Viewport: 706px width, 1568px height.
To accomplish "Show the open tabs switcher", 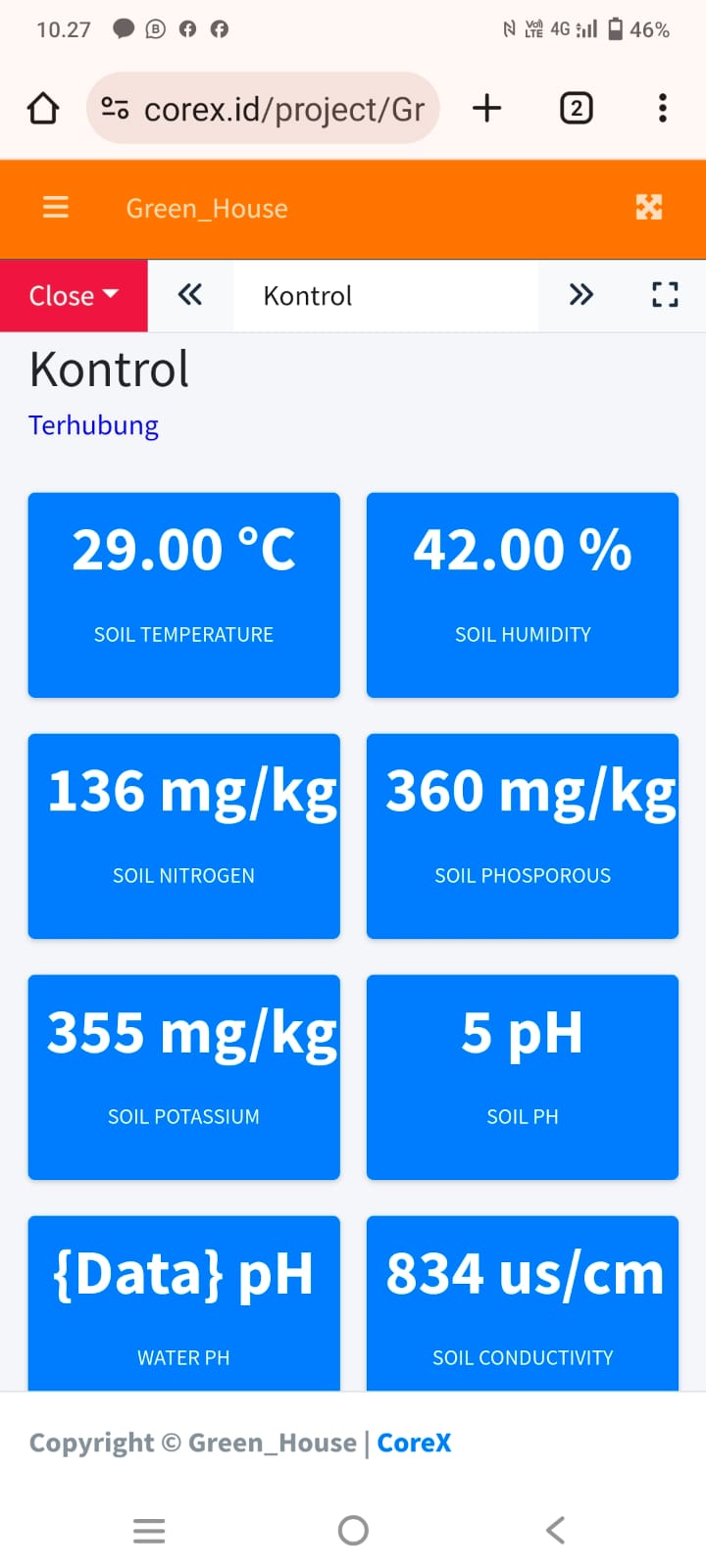I will tap(576, 108).
